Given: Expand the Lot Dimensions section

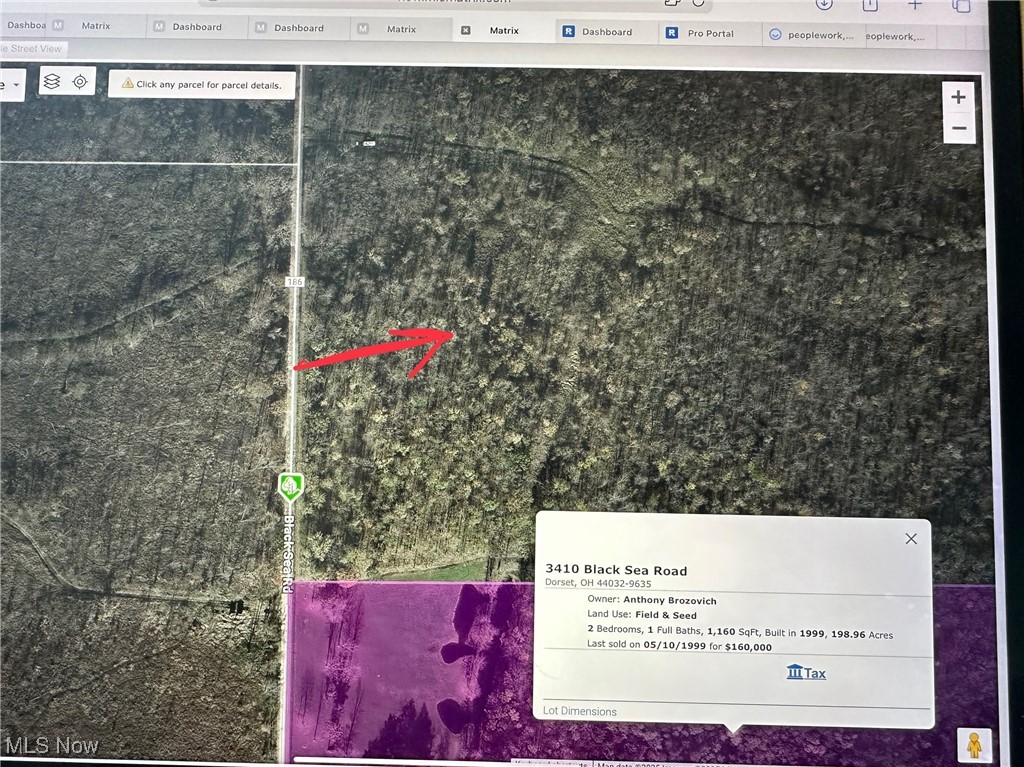Looking at the screenshot, I should click(580, 711).
